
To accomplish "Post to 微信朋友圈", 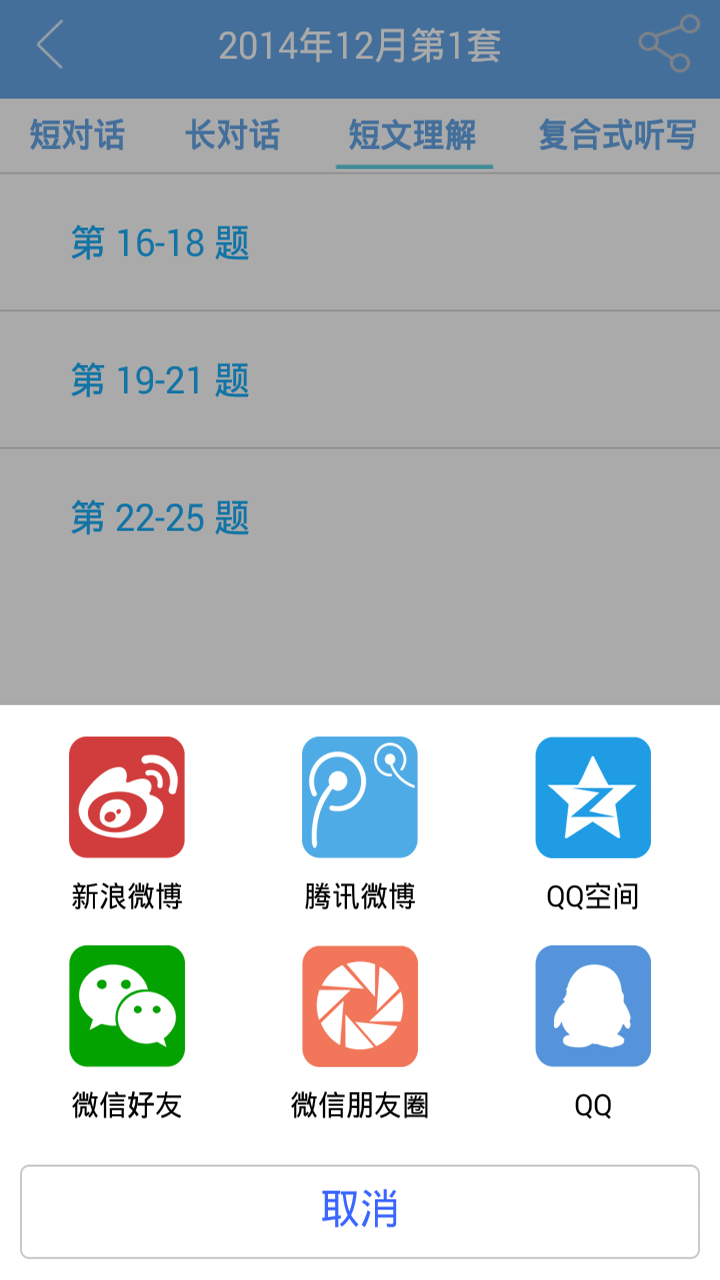I will (360, 1006).
